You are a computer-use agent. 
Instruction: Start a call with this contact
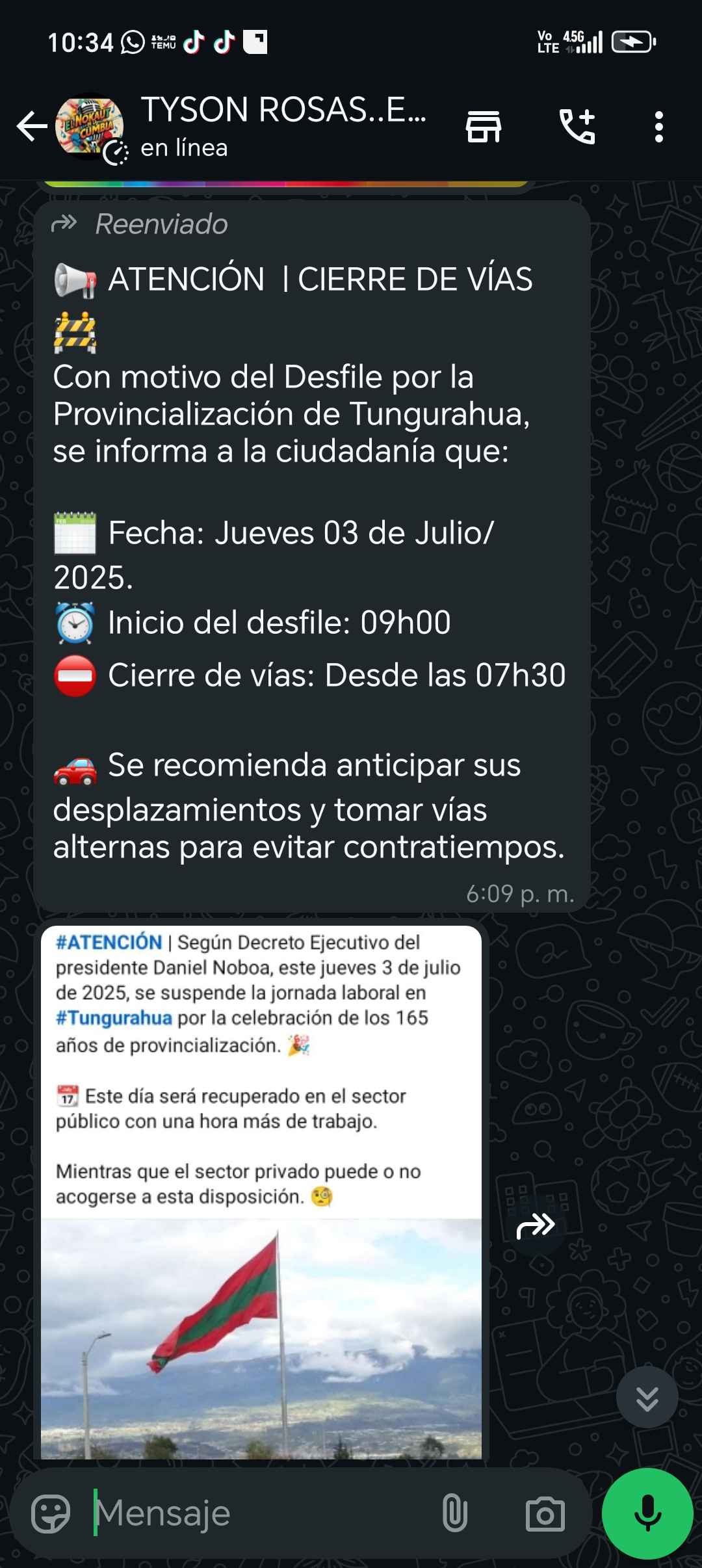(x=577, y=126)
